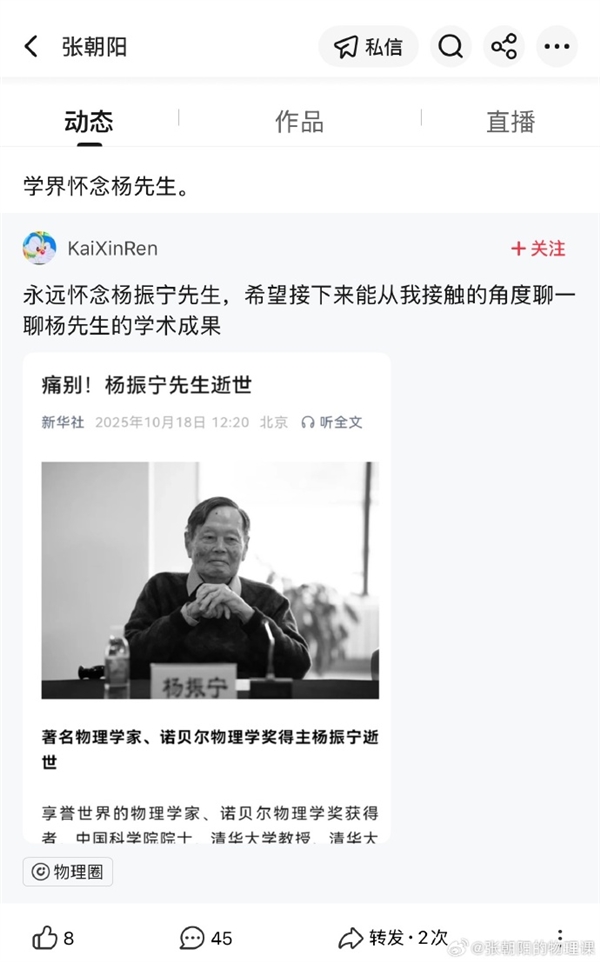Go back from 张朝阳's profile
This screenshot has width=600, height=962.
pyautogui.click(x=31, y=47)
